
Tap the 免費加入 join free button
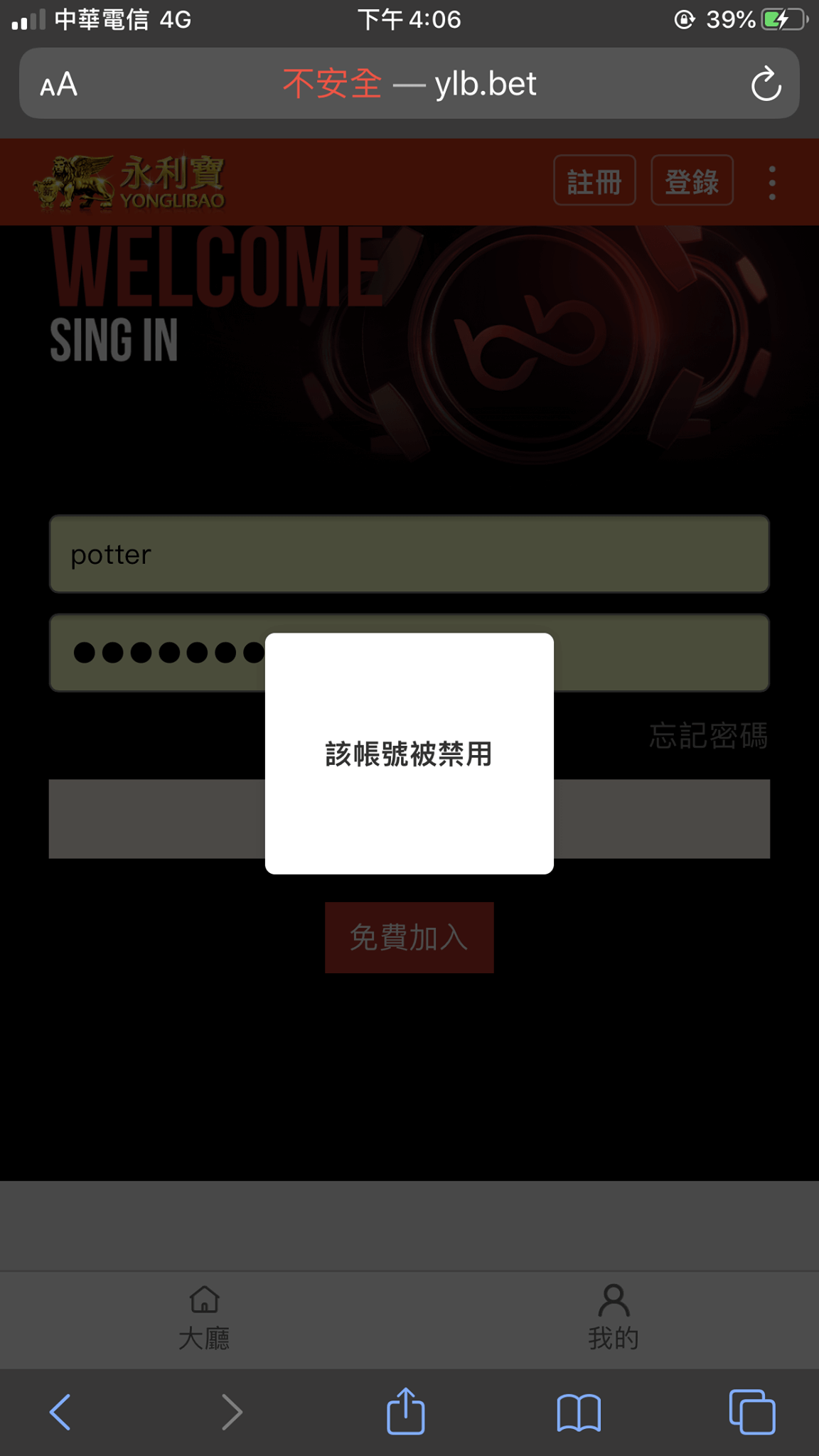409,937
